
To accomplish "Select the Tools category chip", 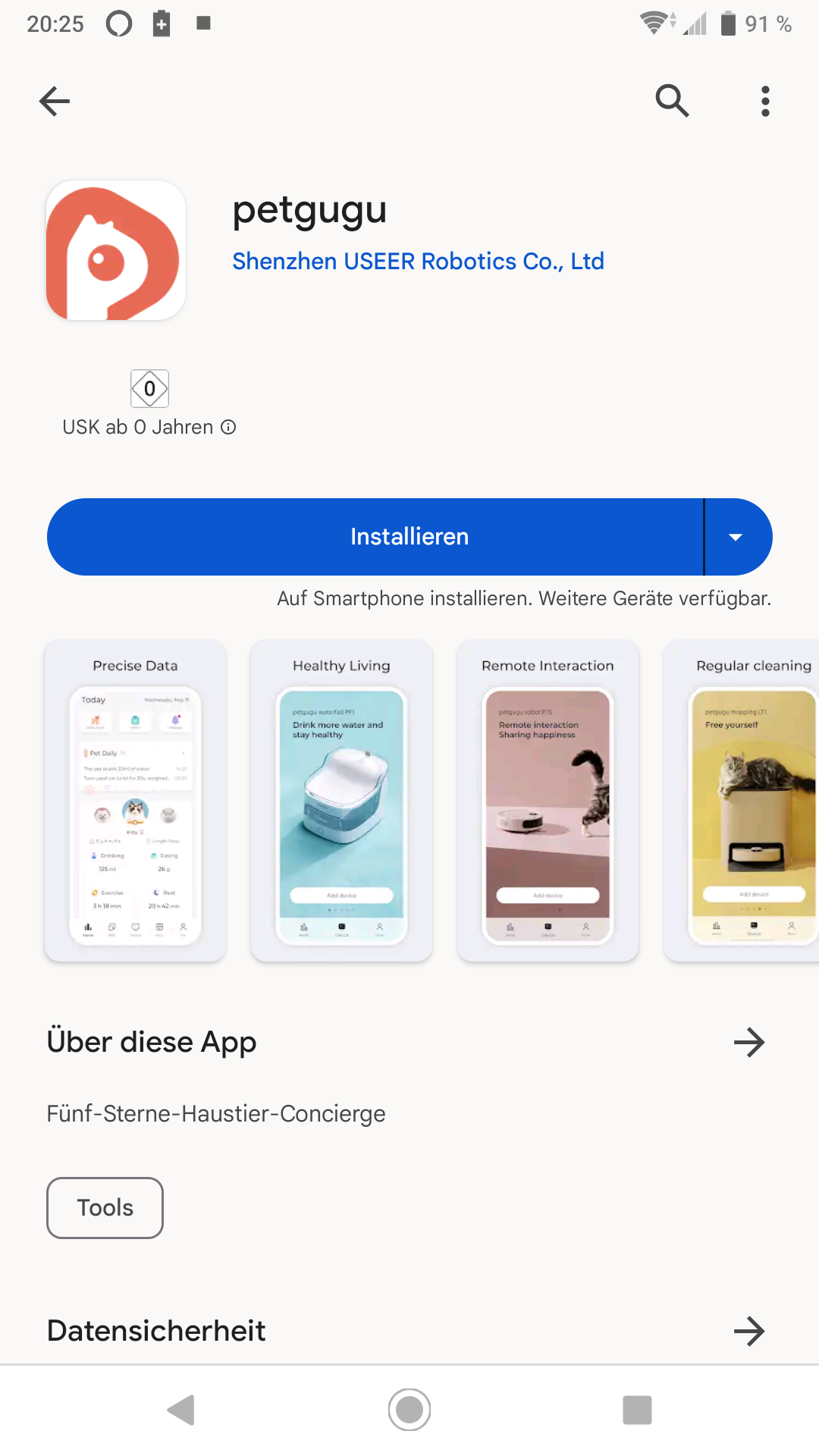I will coord(105,1207).
